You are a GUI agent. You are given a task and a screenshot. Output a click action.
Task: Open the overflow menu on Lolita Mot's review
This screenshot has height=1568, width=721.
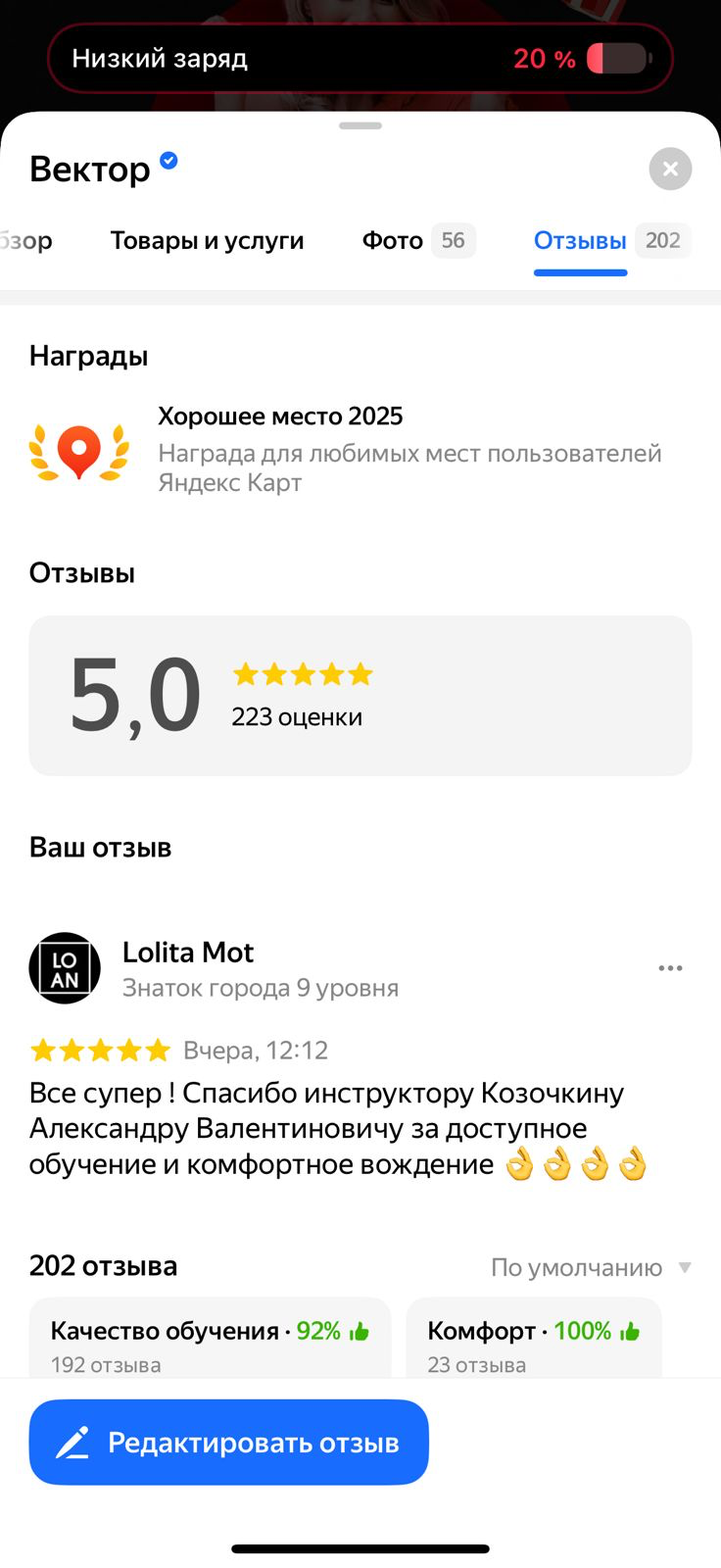(x=670, y=968)
